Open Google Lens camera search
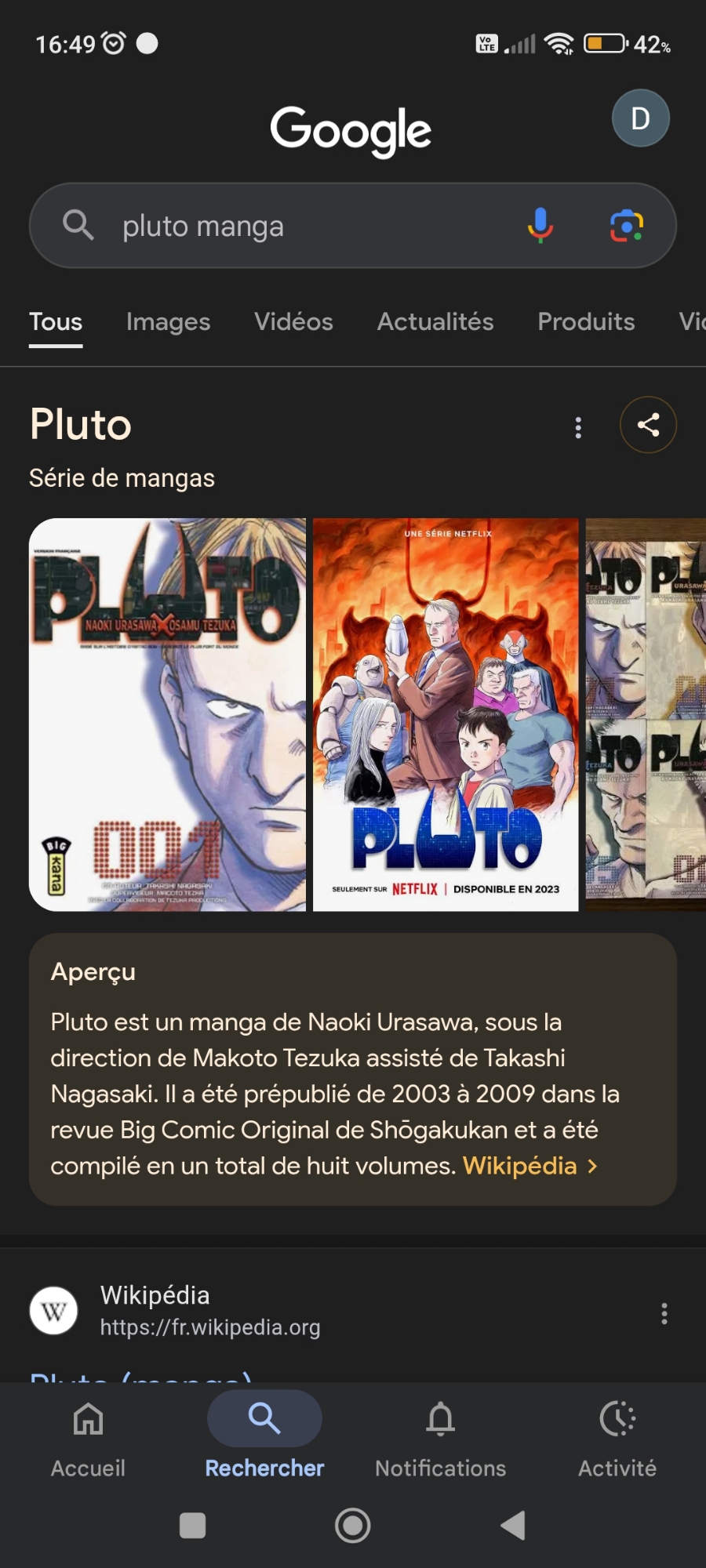This screenshot has width=706, height=1568. tap(626, 226)
